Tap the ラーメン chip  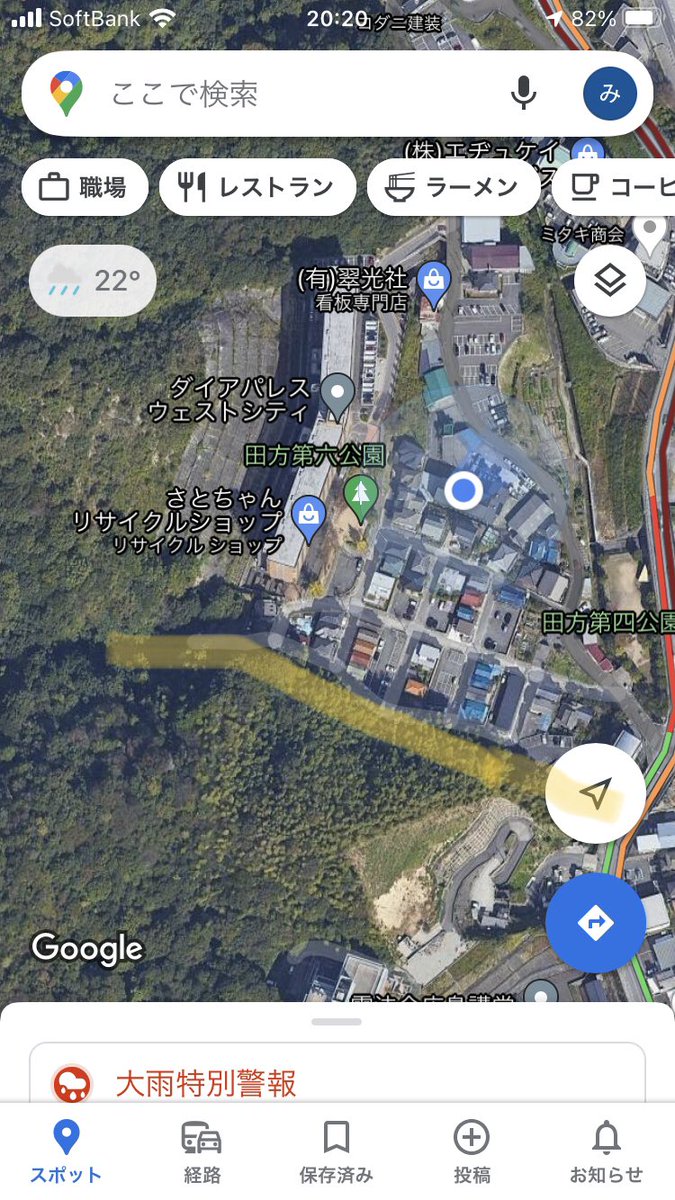453,187
